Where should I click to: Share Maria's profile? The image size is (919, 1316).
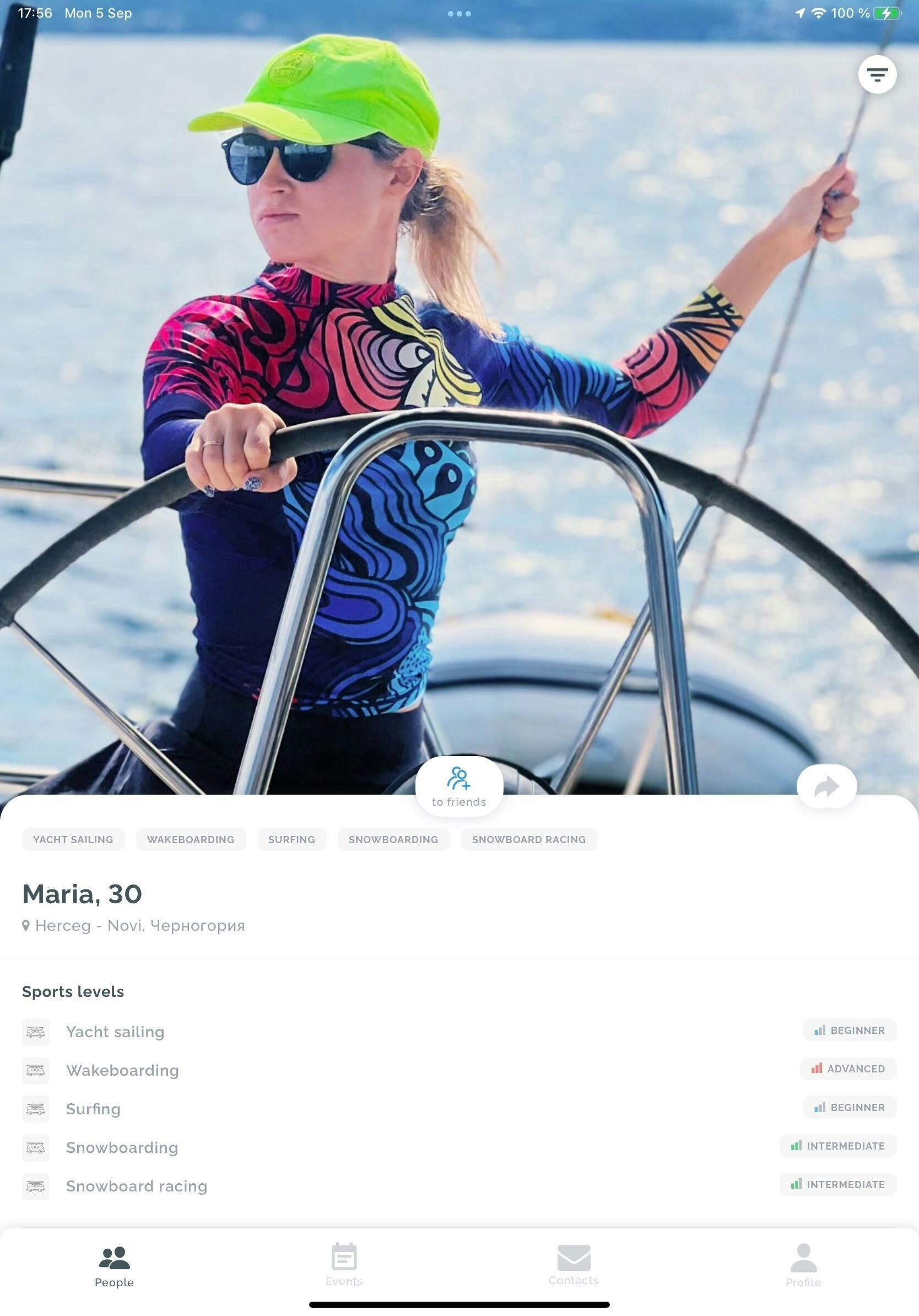pyautogui.click(x=826, y=786)
